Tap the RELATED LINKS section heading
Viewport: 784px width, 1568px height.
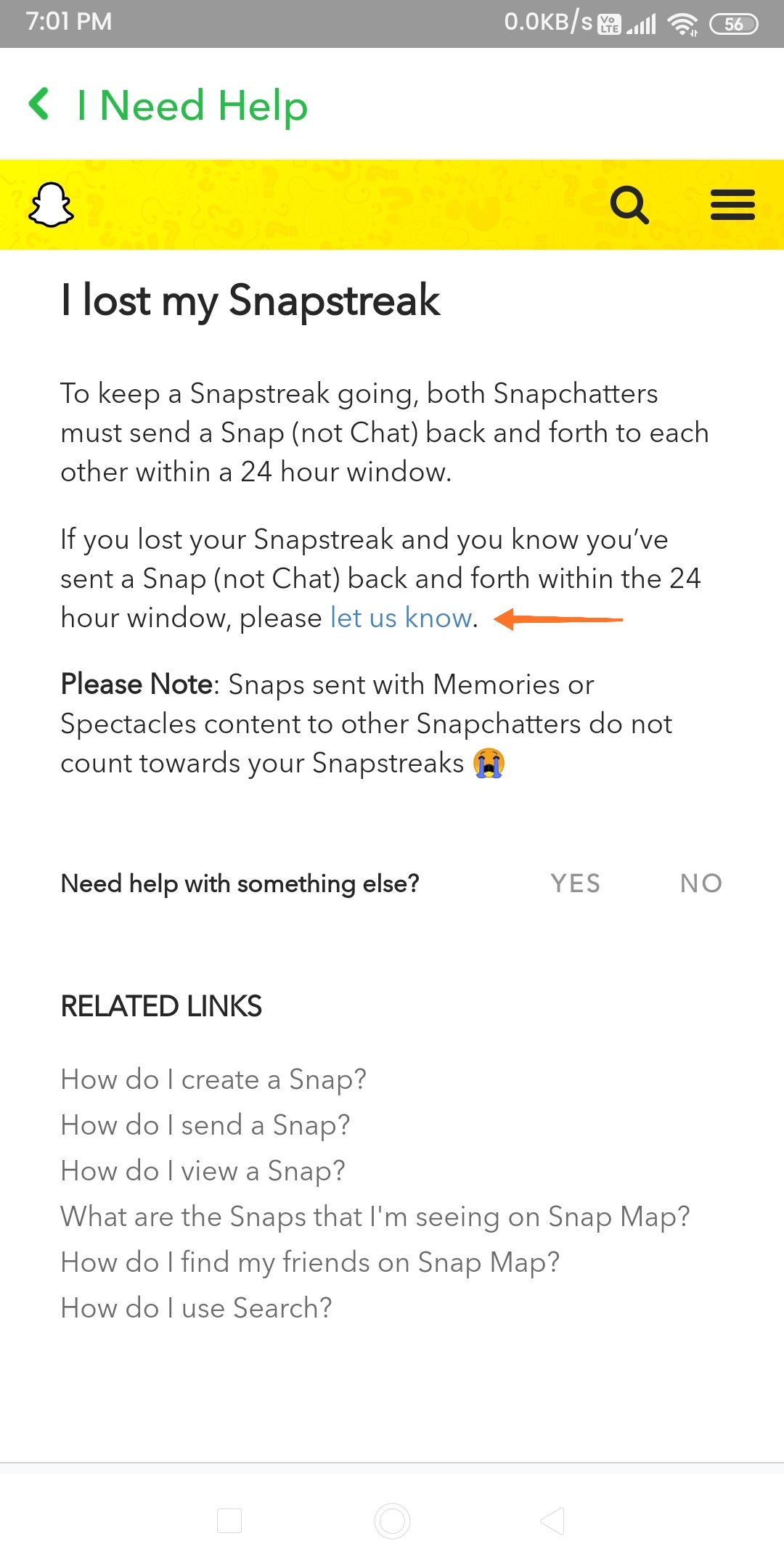[x=160, y=1006]
